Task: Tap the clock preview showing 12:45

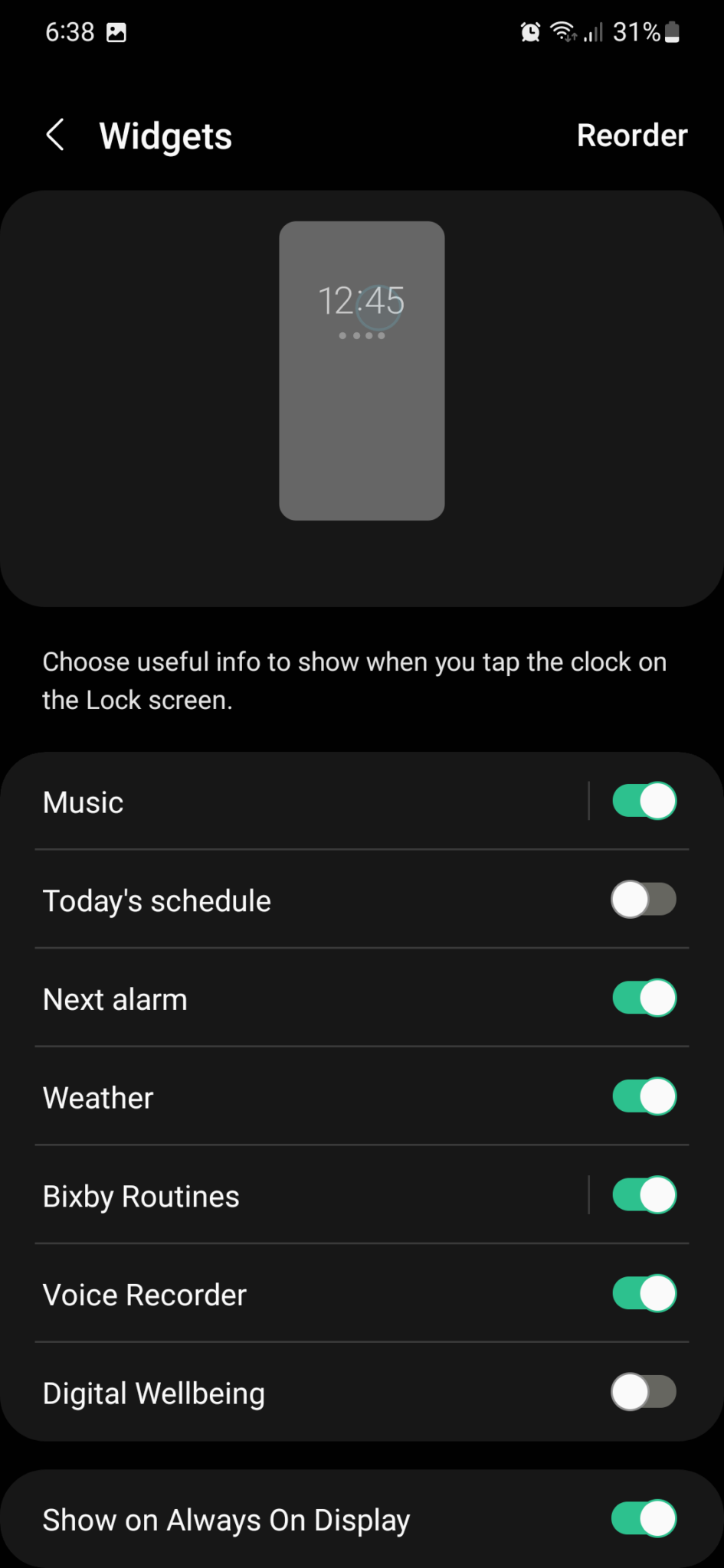Action: click(x=362, y=302)
